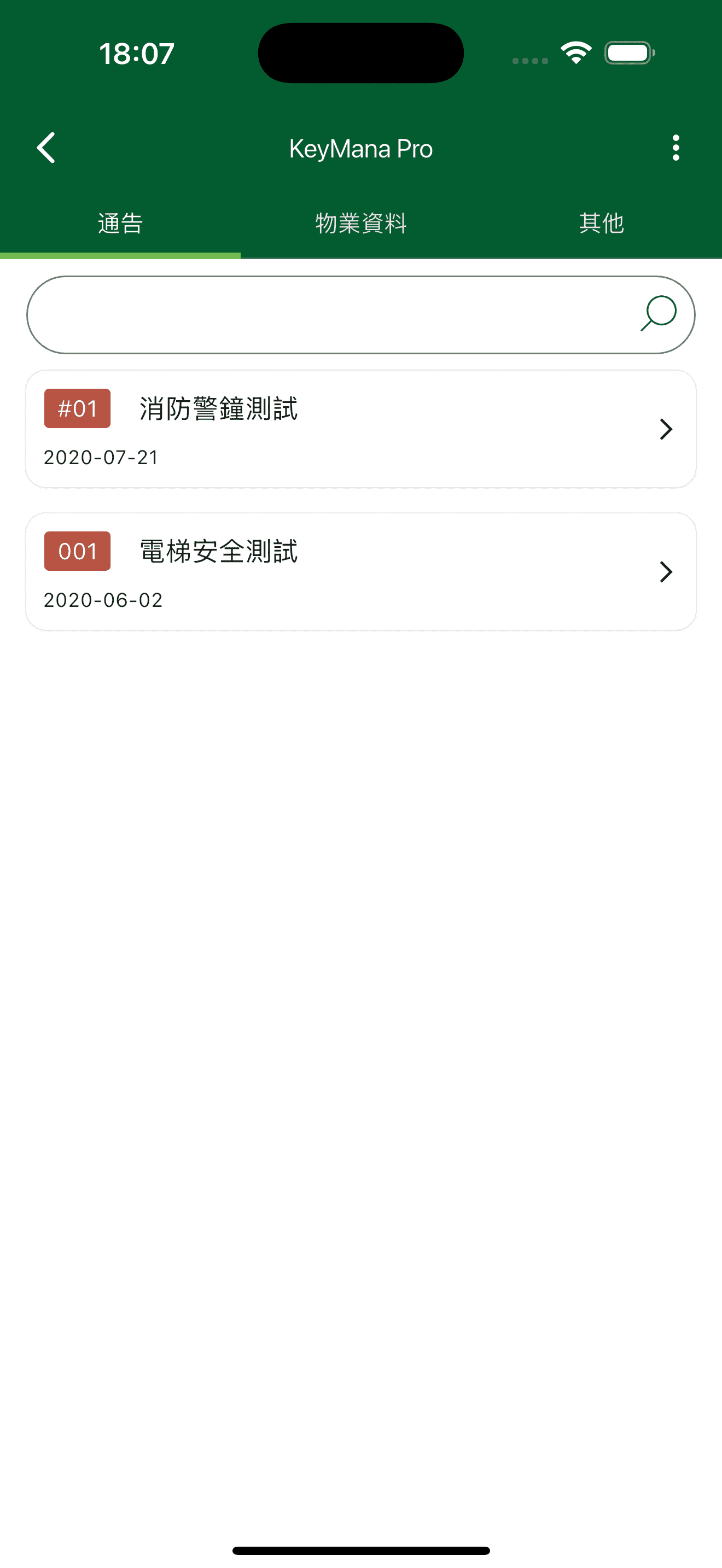Focus the notice search field
This screenshot has height=1568, width=722.
[329, 315]
